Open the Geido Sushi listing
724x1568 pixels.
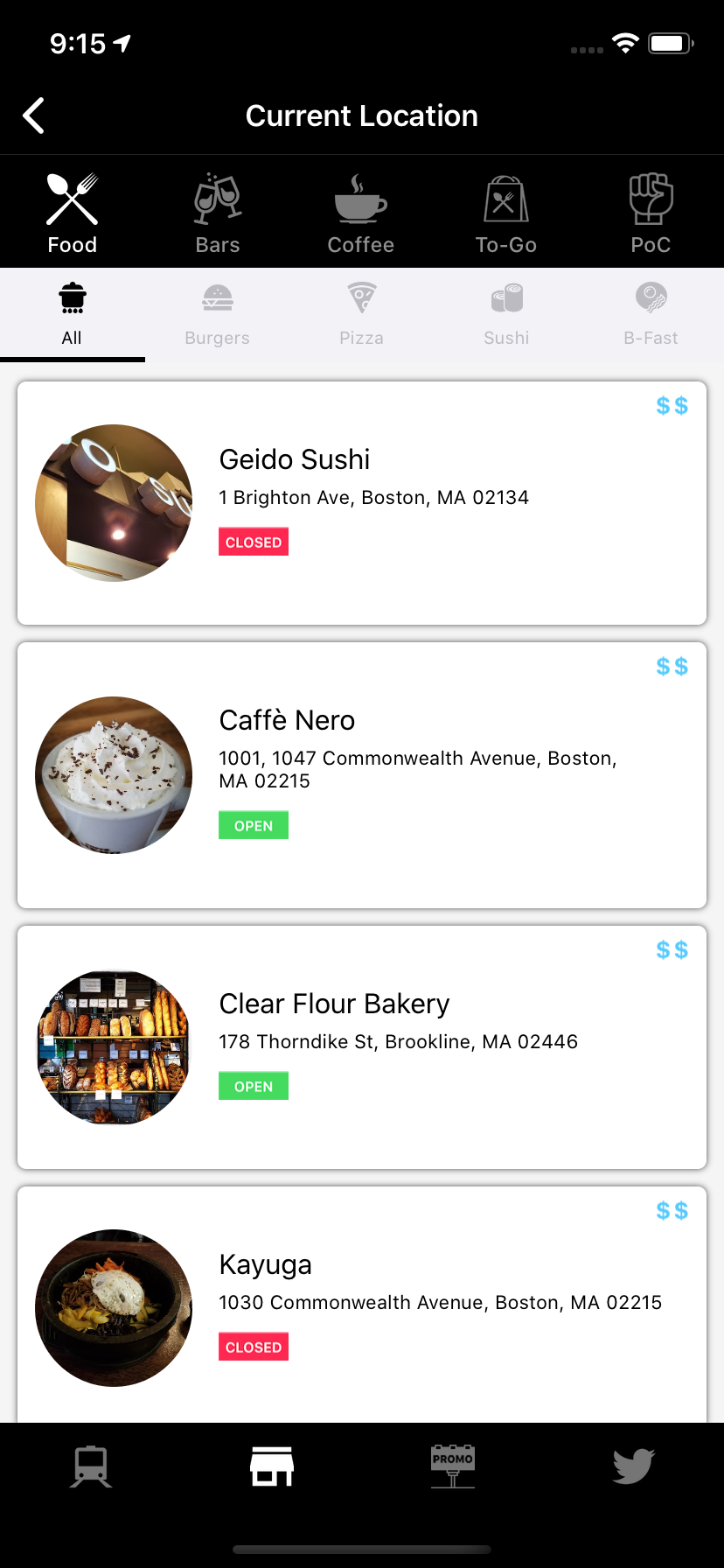point(362,503)
